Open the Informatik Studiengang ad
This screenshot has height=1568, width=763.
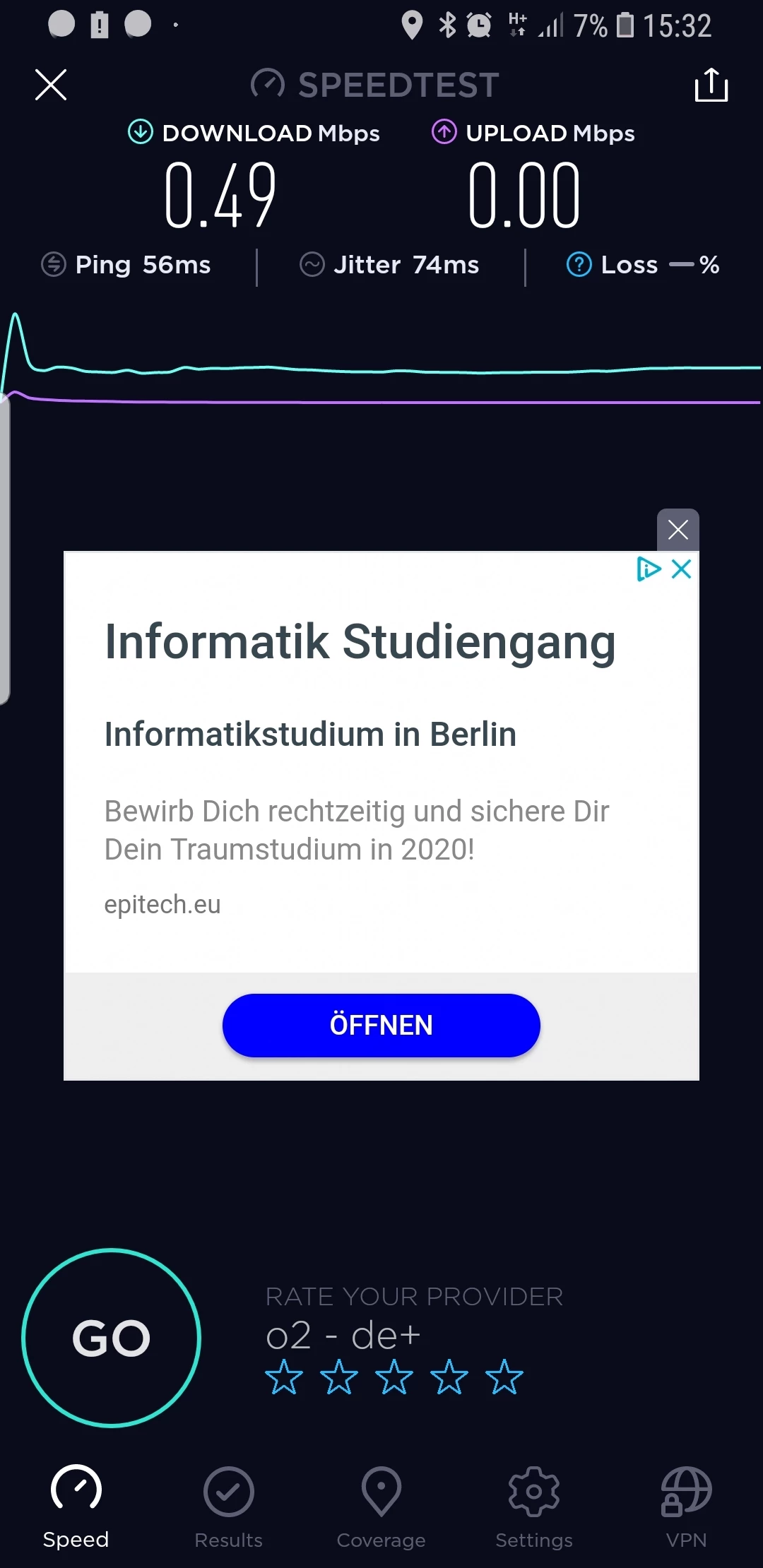coord(360,643)
